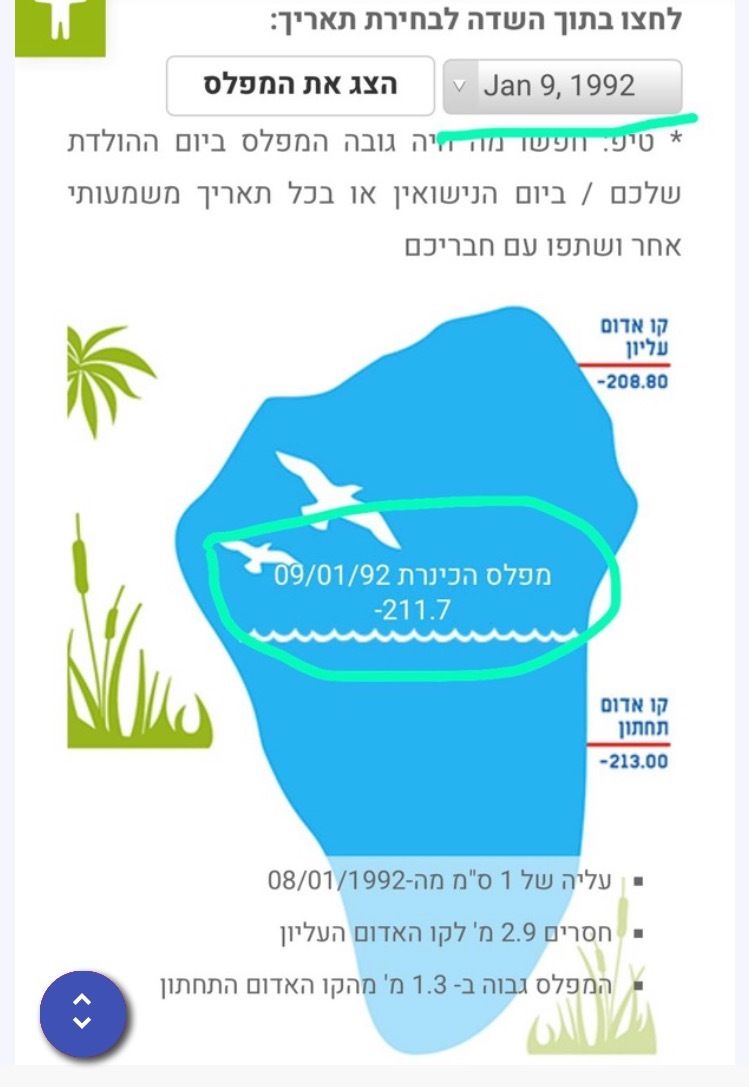Open the Jan 9, 1992 date picker

tap(562, 86)
